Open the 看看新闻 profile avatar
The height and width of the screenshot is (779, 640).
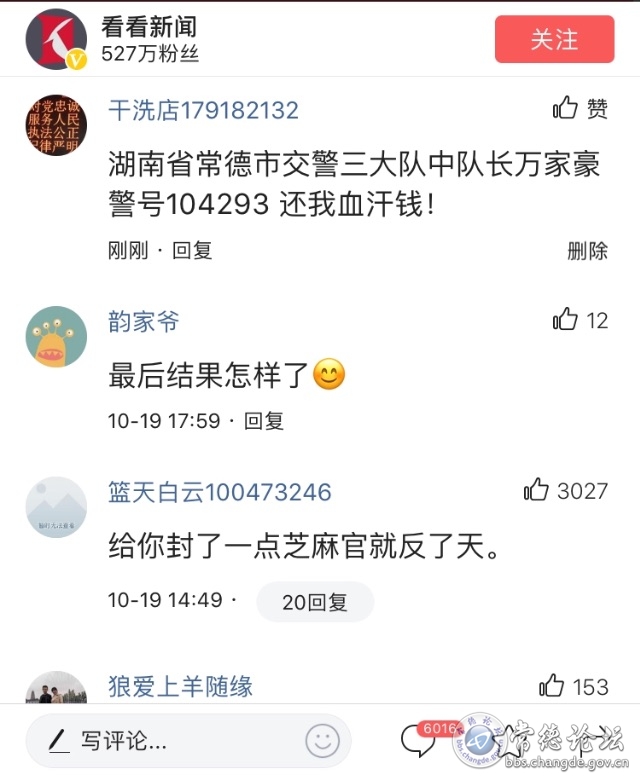click(x=56, y=39)
